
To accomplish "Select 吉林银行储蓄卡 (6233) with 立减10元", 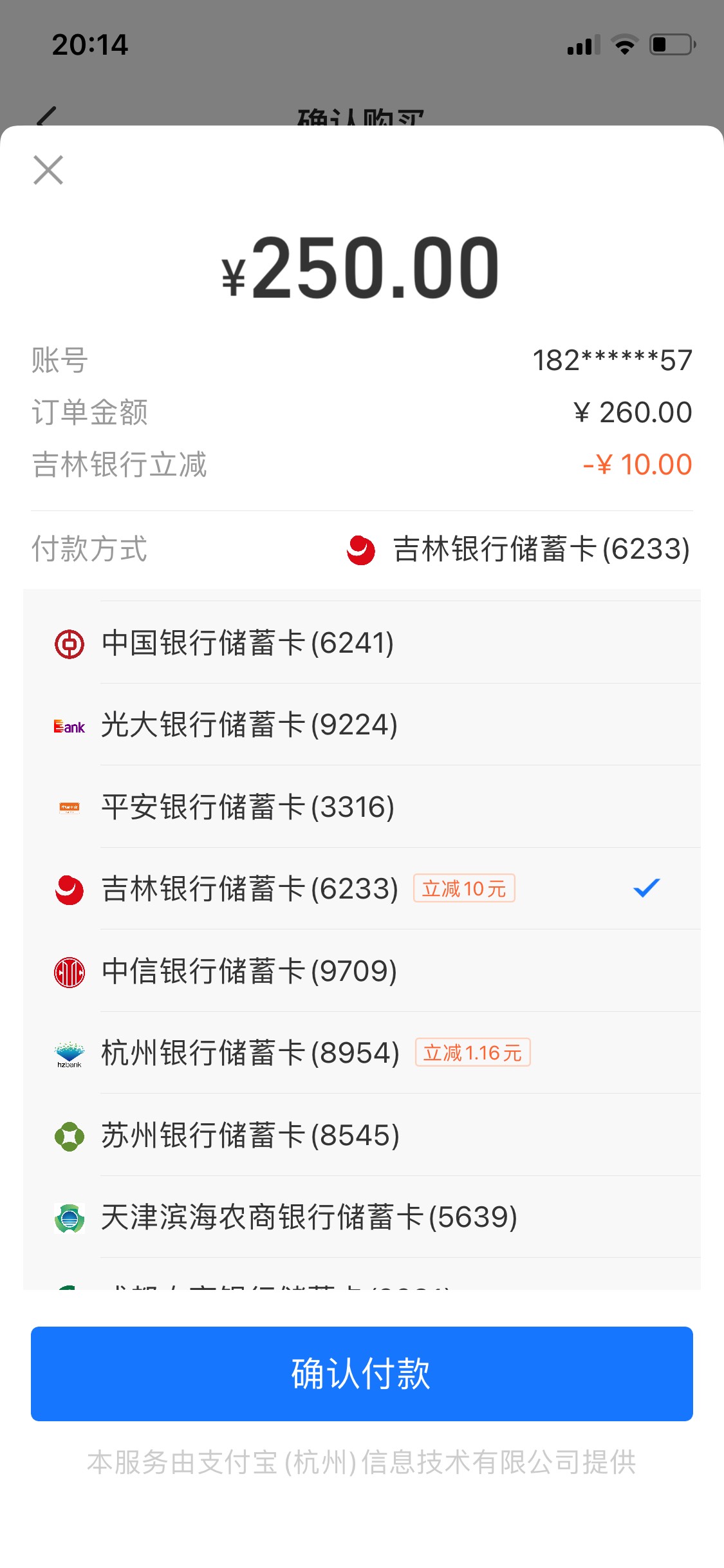I will pos(362,889).
